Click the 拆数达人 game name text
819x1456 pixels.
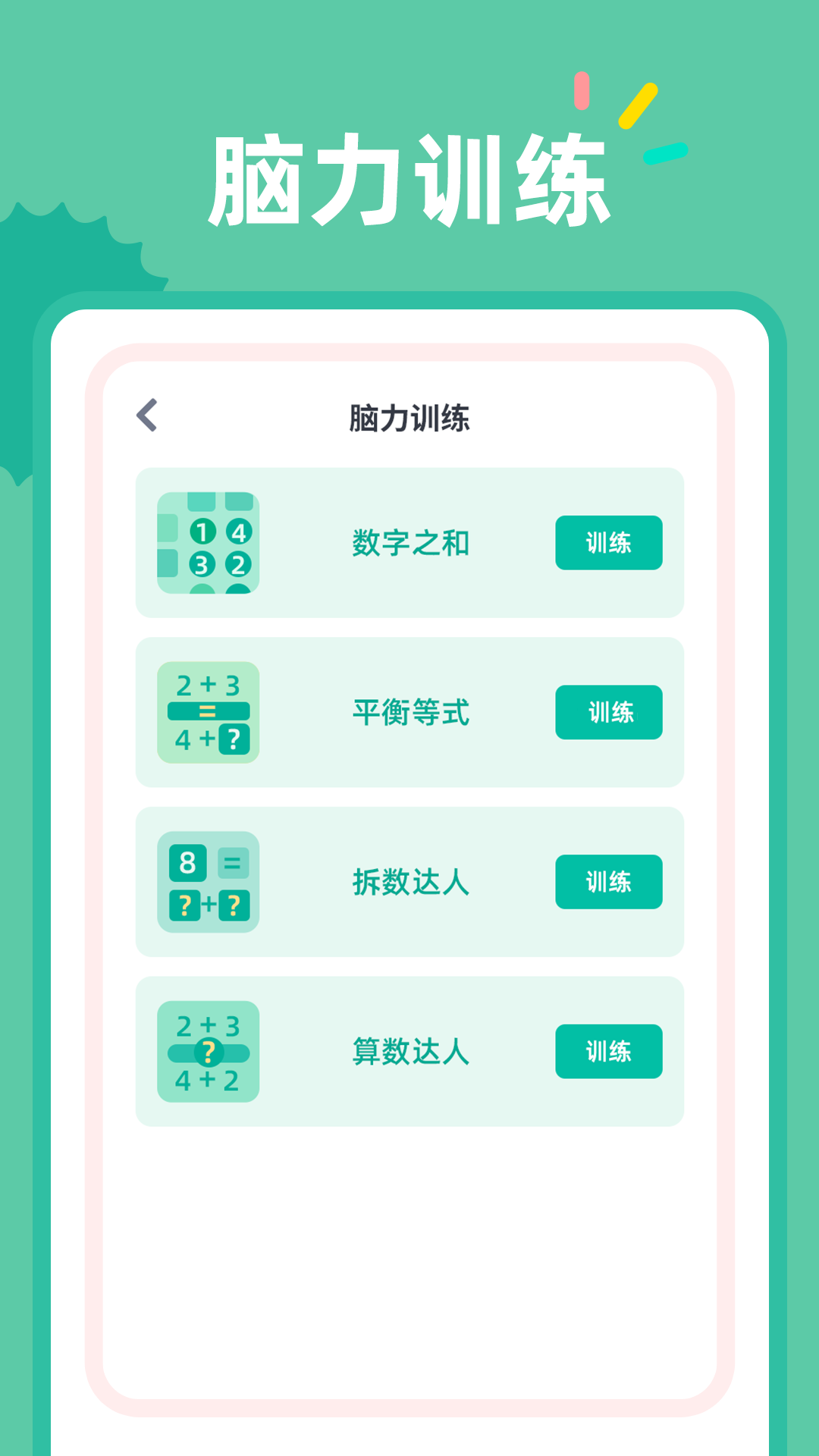pos(409,882)
